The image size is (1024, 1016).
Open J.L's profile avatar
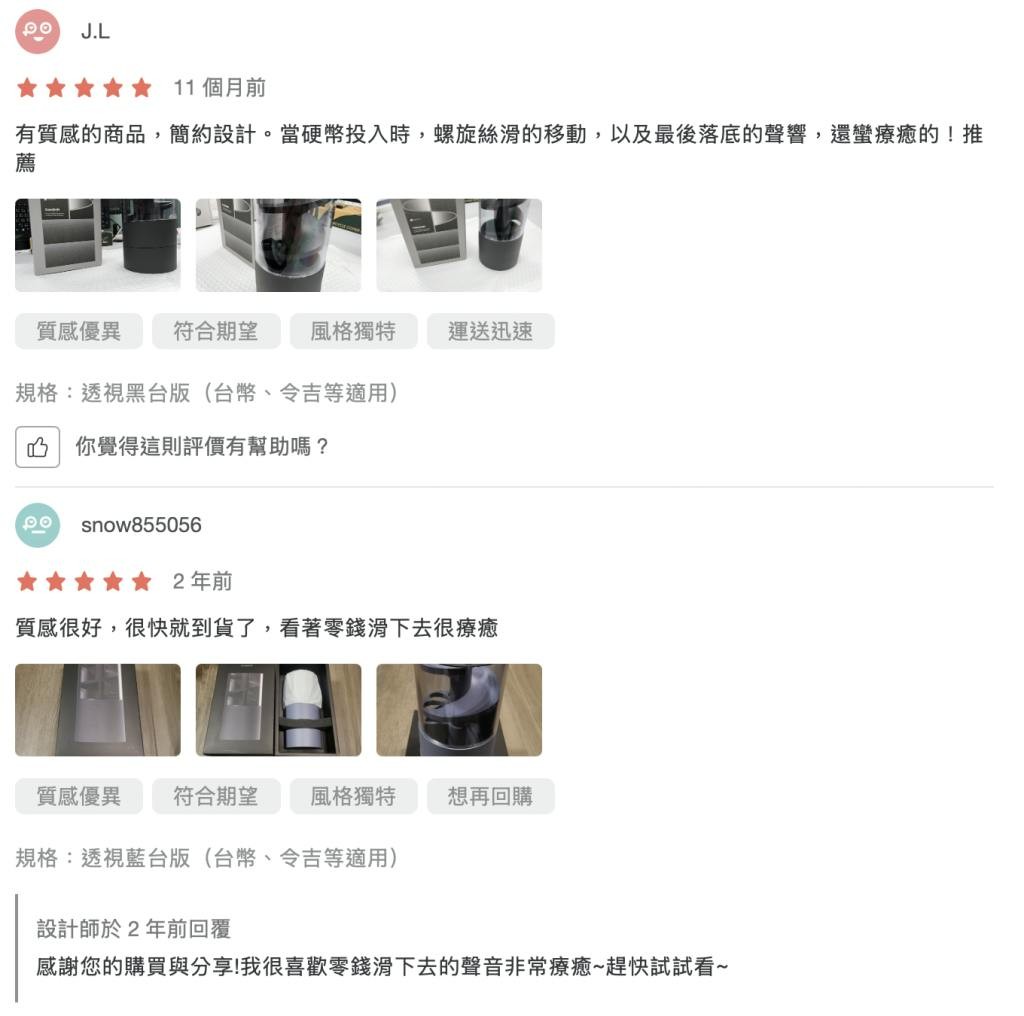click(38, 31)
